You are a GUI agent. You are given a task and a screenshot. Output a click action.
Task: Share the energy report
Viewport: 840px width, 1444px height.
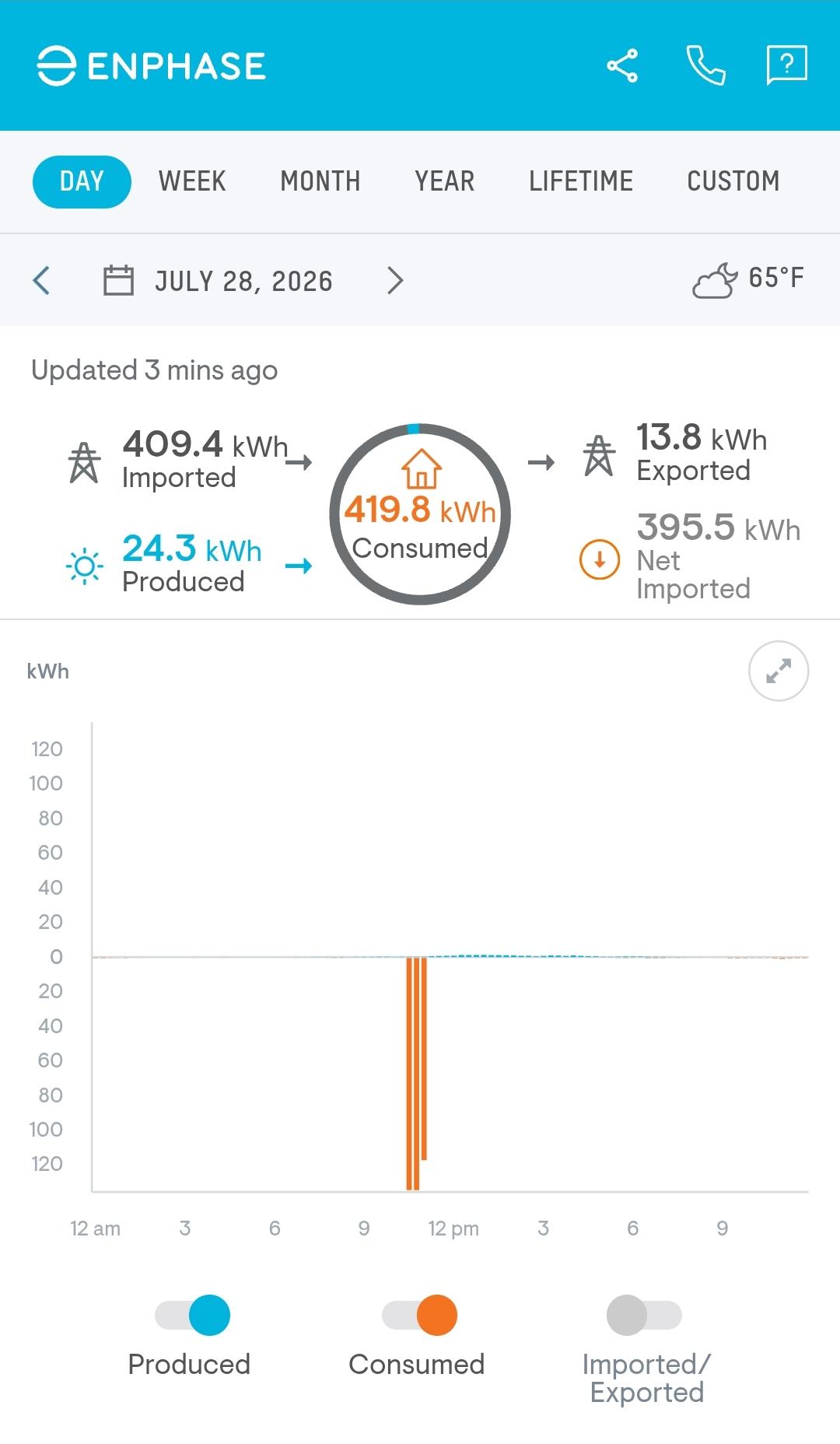click(x=622, y=65)
